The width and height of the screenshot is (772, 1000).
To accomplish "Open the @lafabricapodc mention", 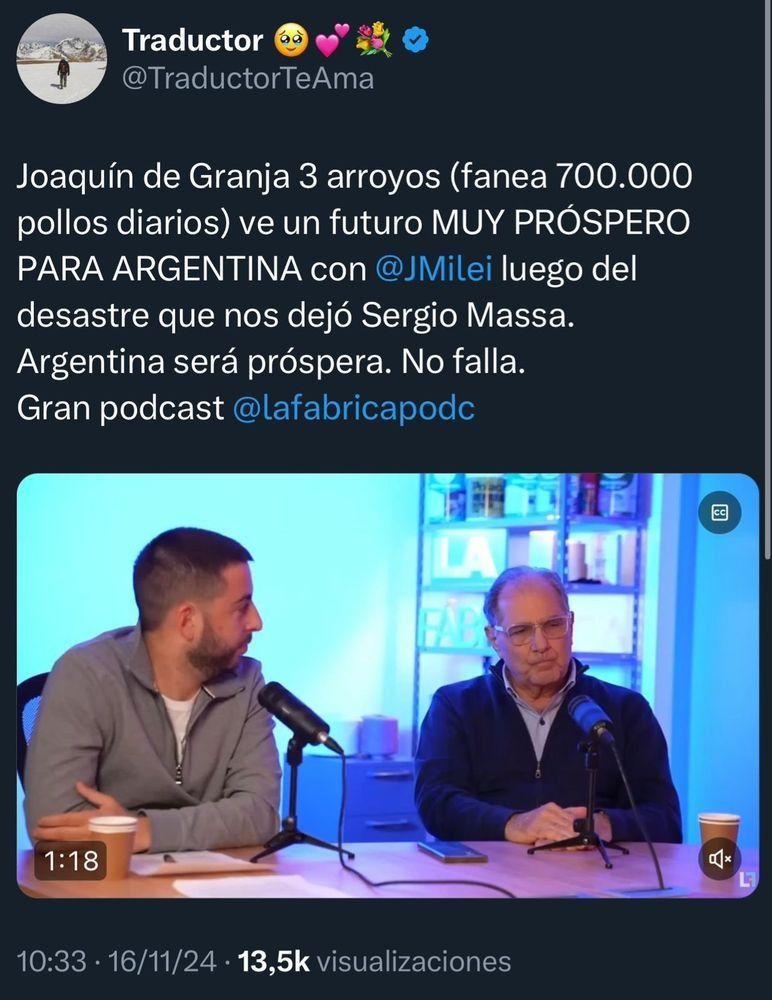I will pyautogui.click(x=353, y=410).
